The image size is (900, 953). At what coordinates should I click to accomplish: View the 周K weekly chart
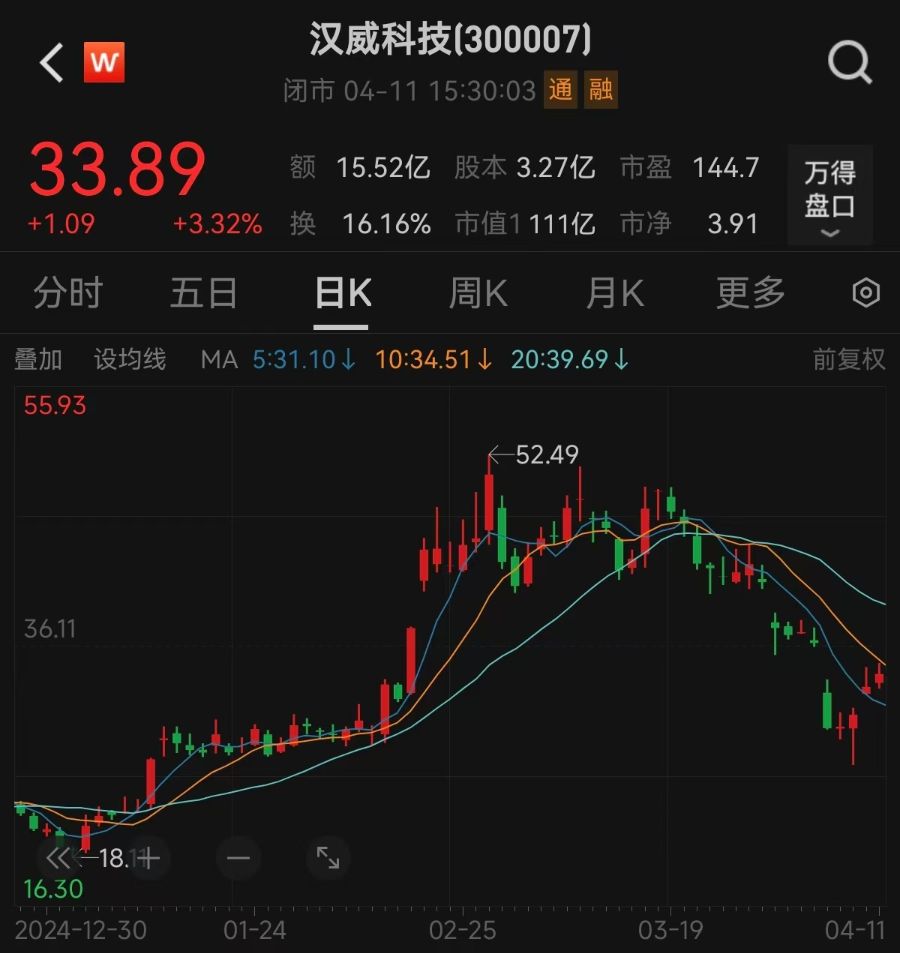pyautogui.click(x=478, y=293)
